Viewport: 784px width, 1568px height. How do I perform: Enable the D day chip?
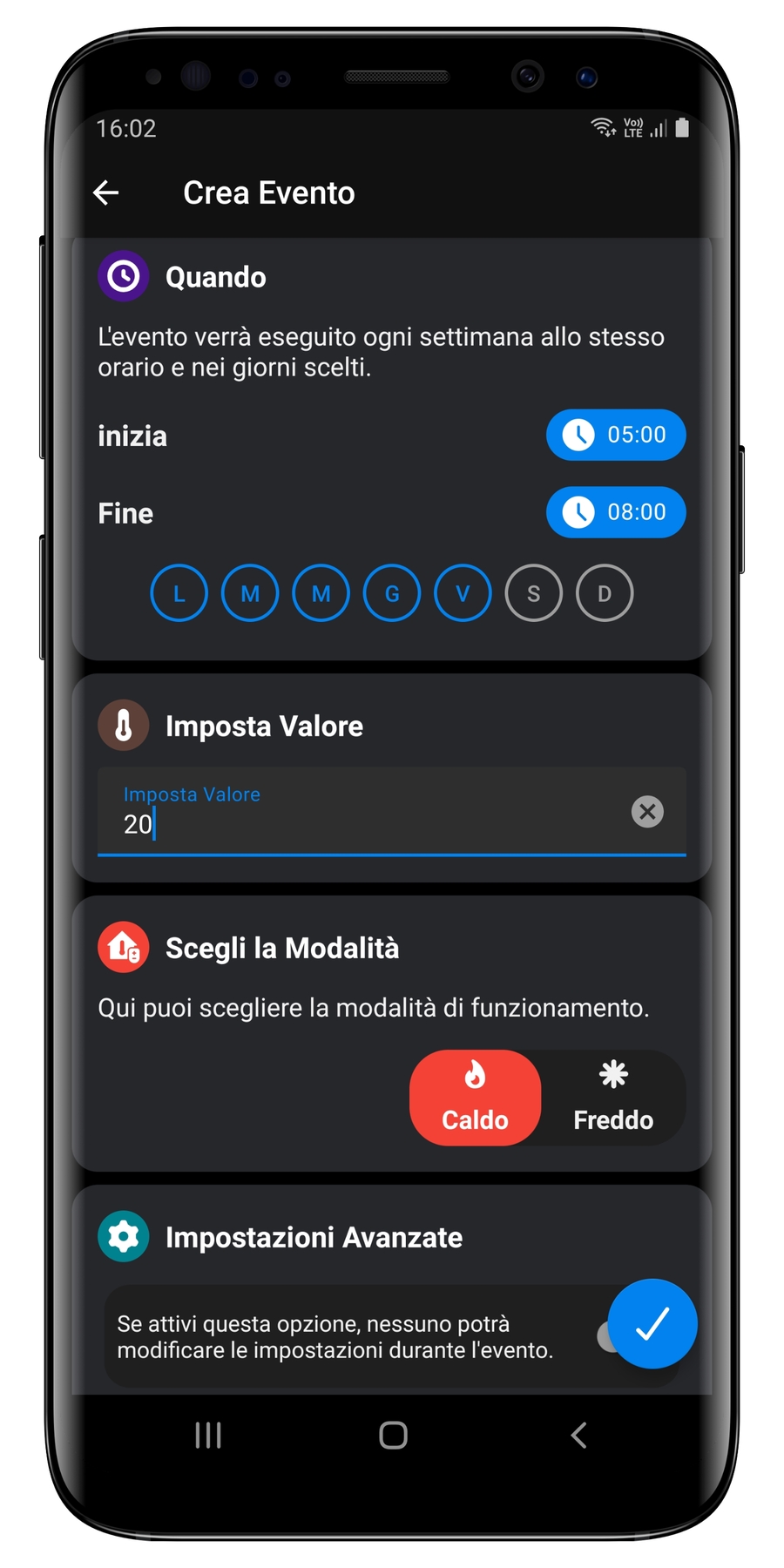[604, 593]
